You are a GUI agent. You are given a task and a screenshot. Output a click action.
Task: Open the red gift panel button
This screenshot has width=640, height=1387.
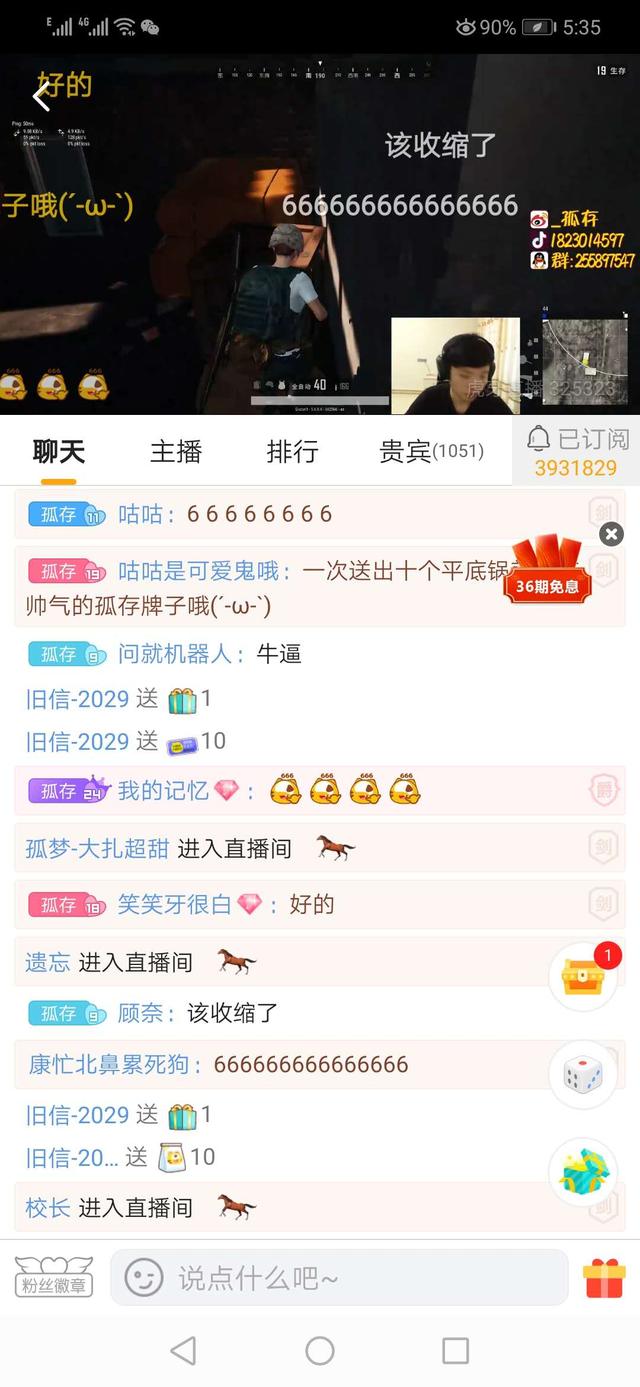(x=604, y=1277)
